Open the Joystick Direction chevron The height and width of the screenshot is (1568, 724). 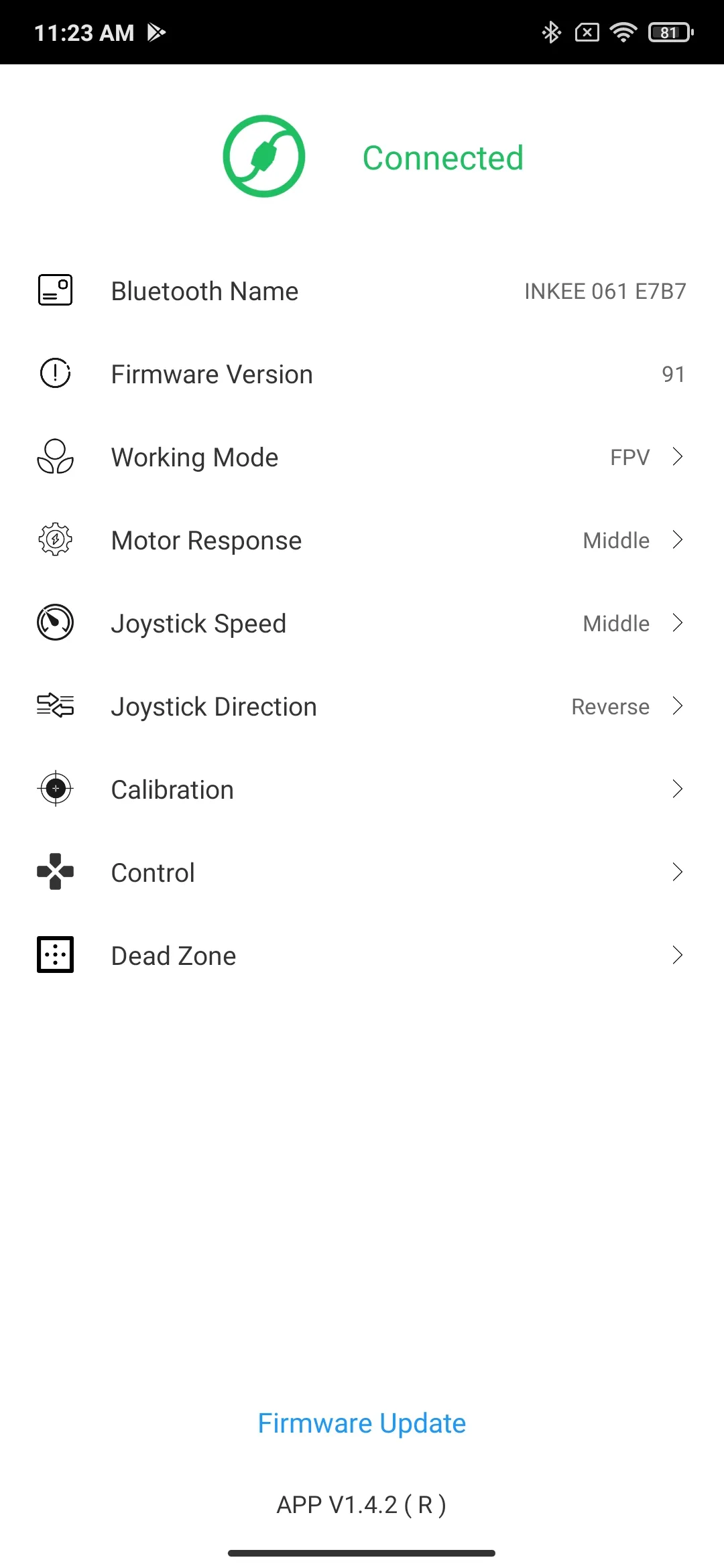click(x=678, y=706)
